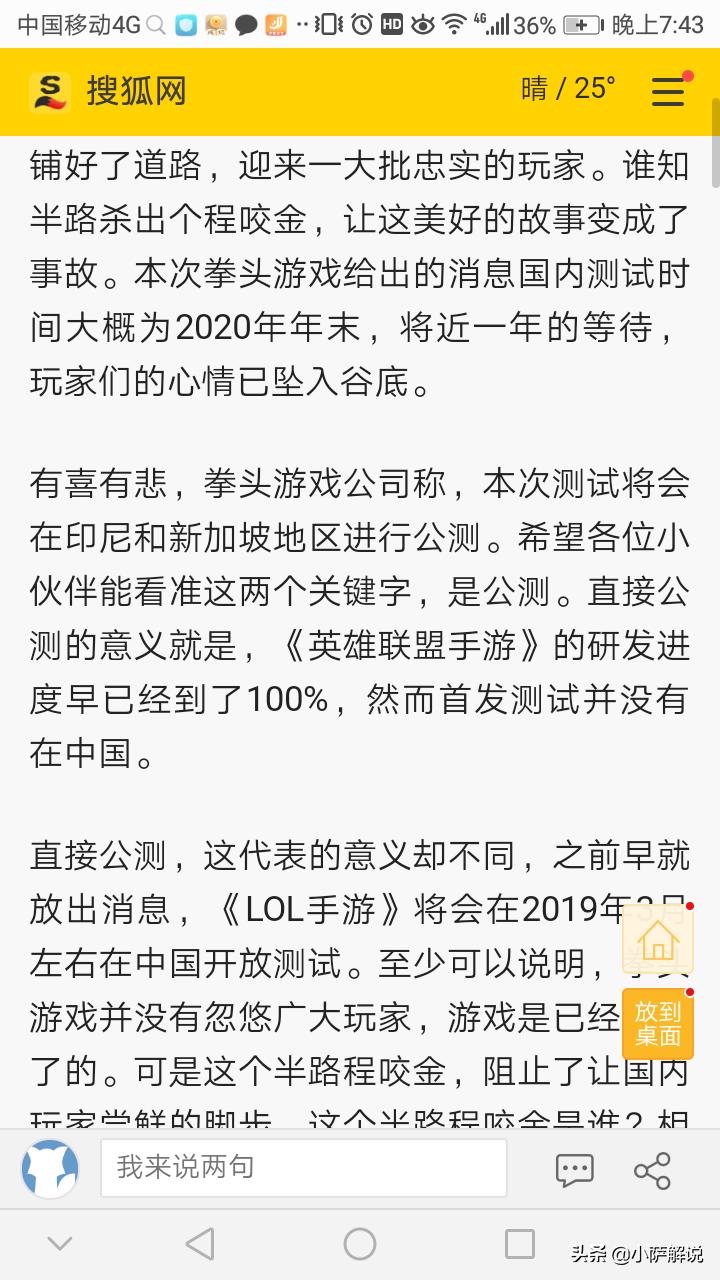720x1280 pixels.
Task: Open the weather info showing 晴 / 25°
Action: [567, 89]
